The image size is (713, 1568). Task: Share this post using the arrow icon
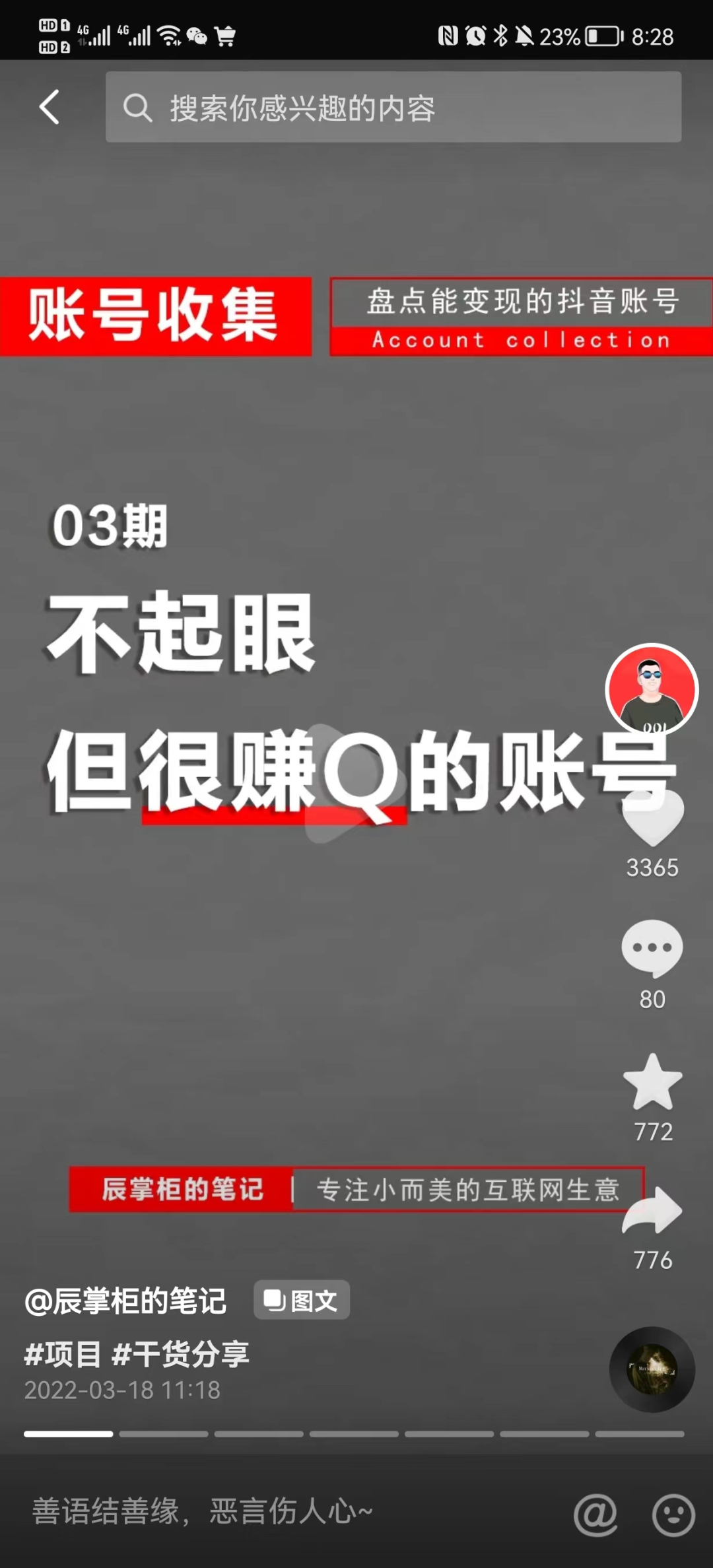coord(652,1211)
